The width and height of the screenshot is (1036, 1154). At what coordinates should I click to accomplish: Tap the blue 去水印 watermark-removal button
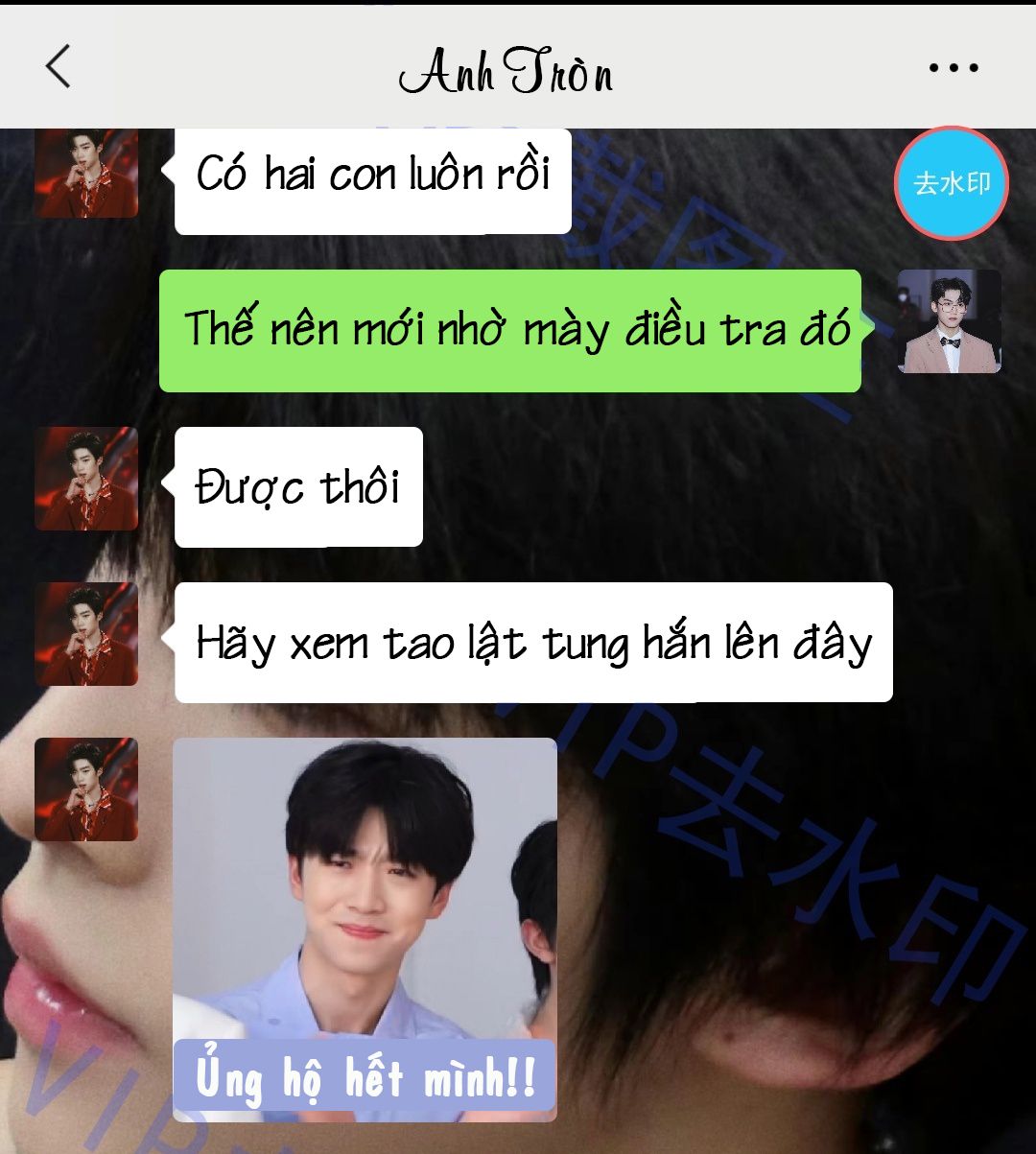(951, 183)
